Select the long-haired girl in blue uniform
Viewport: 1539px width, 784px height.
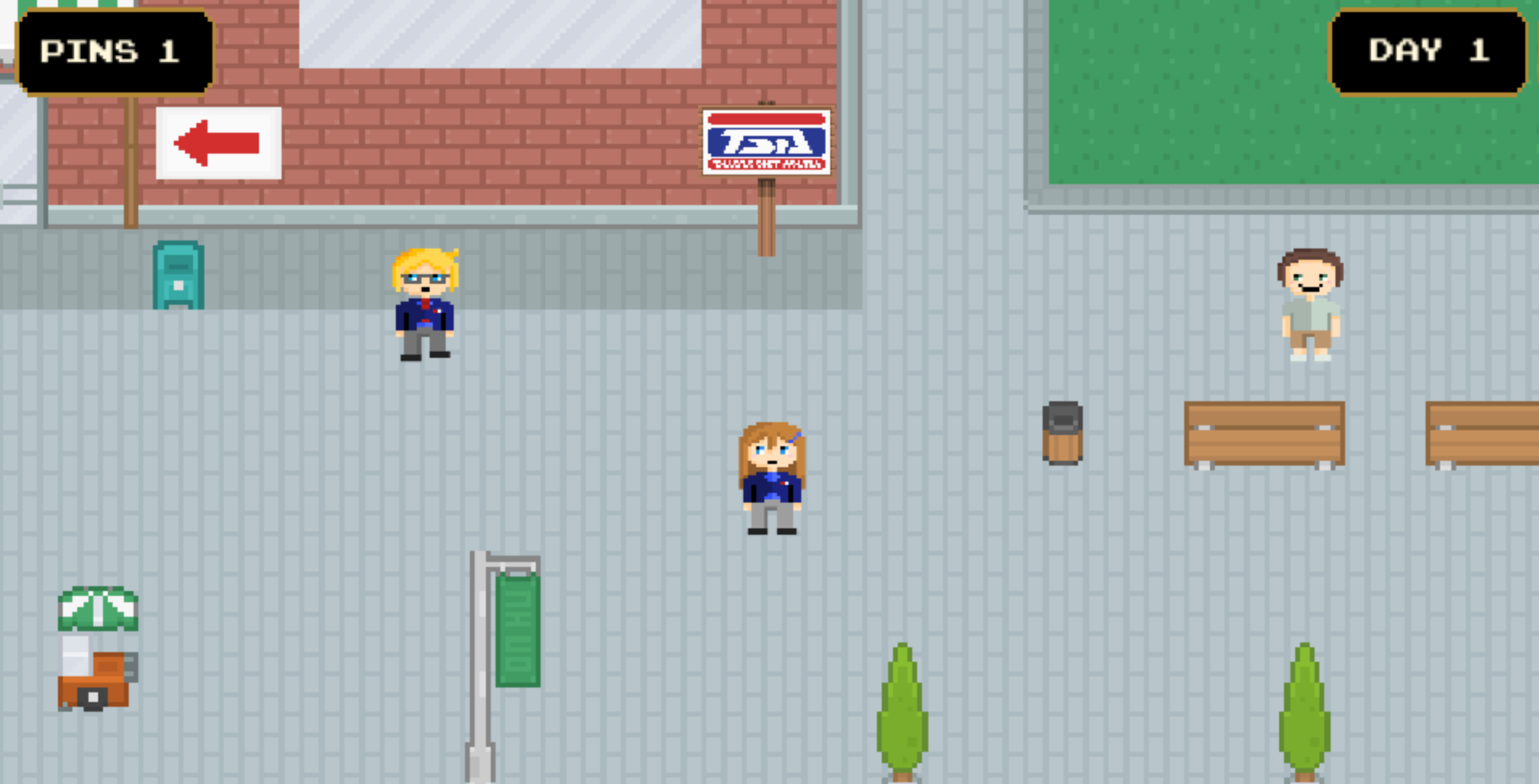click(x=772, y=478)
